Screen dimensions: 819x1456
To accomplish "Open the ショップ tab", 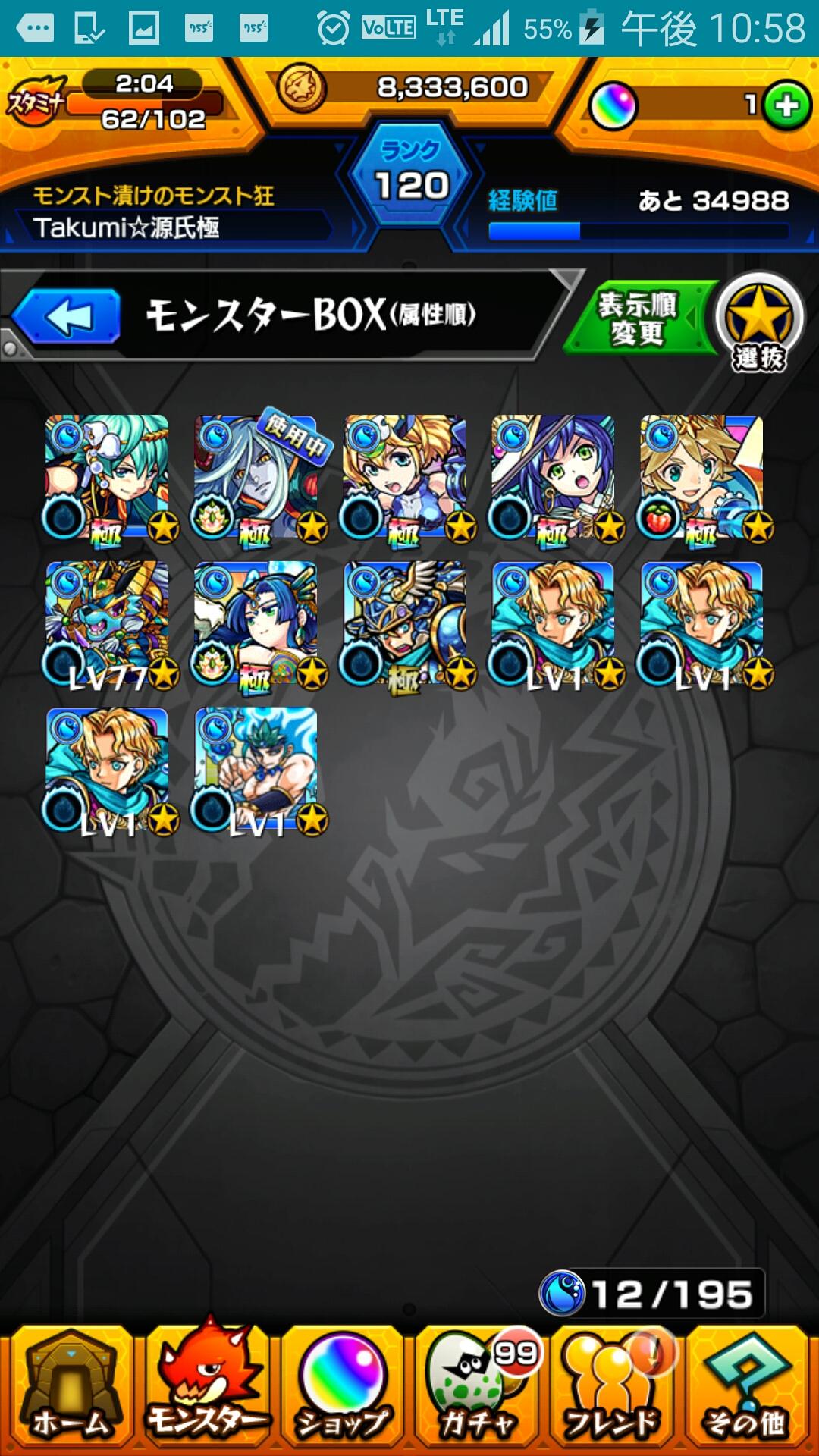I will coord(343,1388).
